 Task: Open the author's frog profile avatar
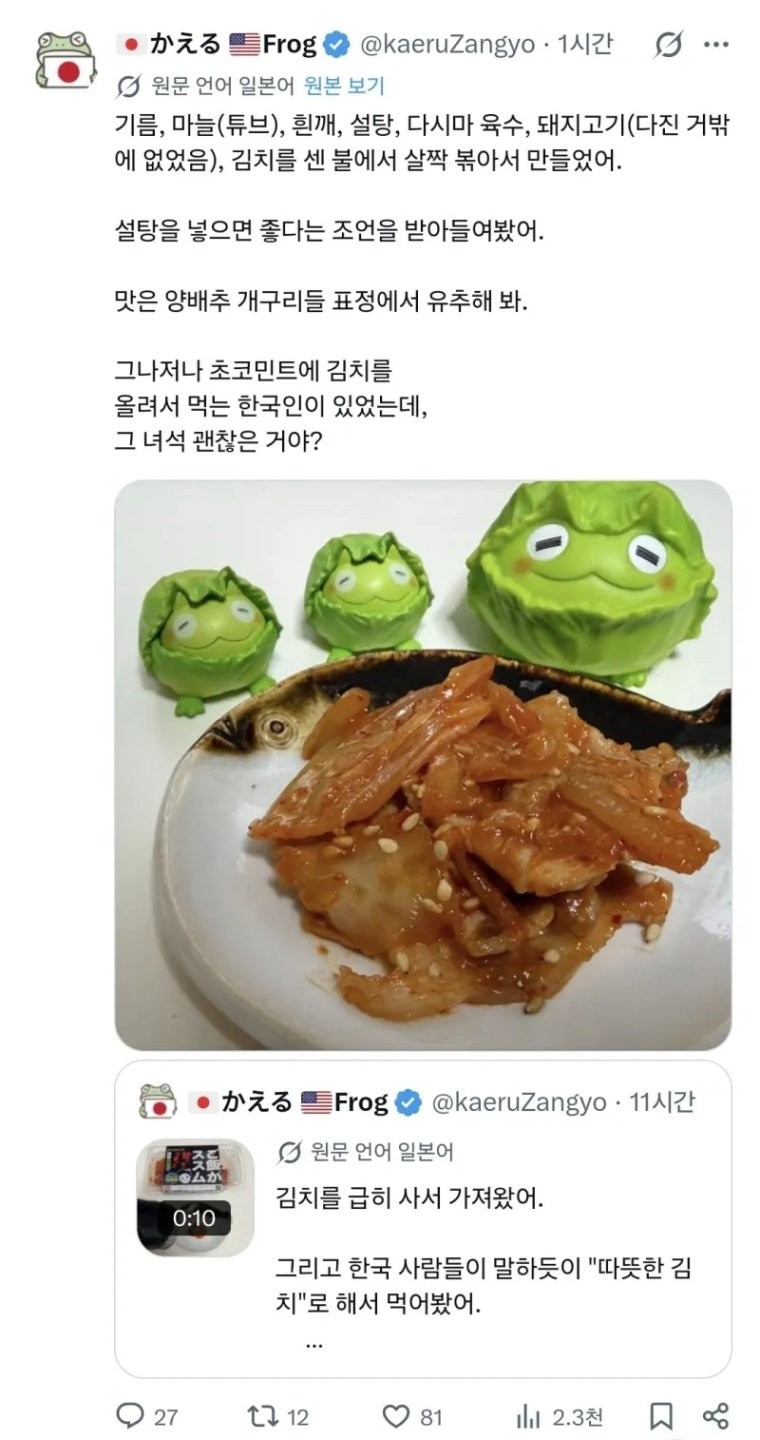coord(65,60)
